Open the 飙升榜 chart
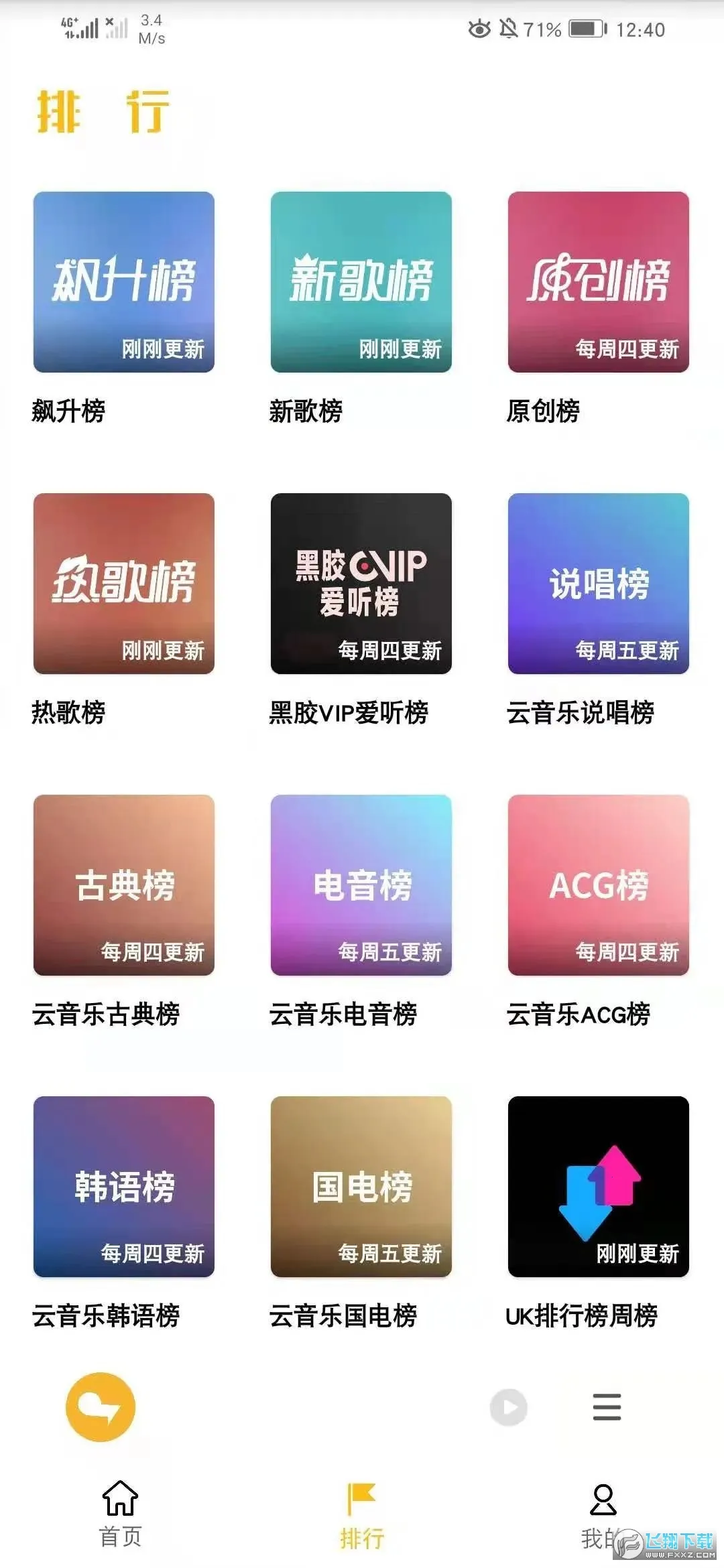 124,283
